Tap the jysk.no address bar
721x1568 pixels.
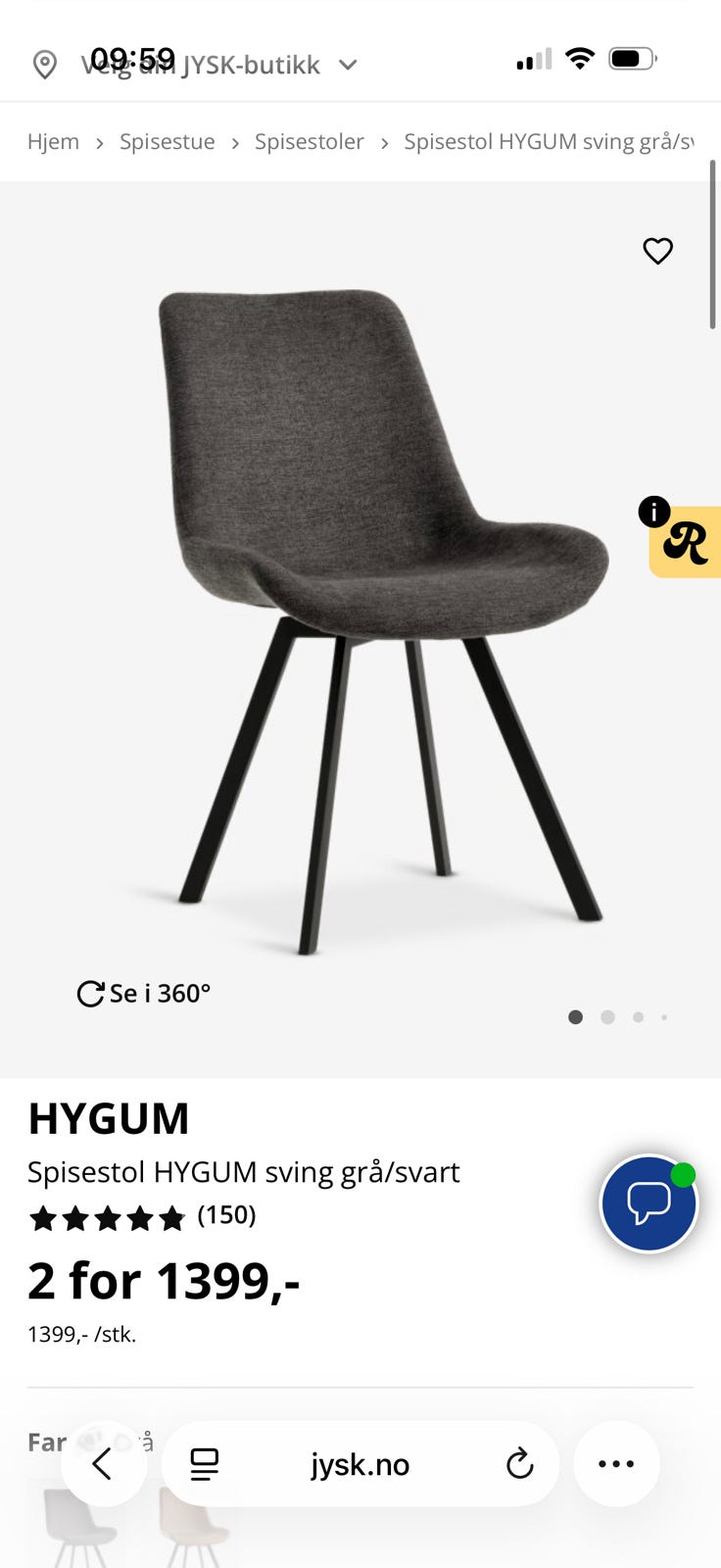[x=360, y=1464]
